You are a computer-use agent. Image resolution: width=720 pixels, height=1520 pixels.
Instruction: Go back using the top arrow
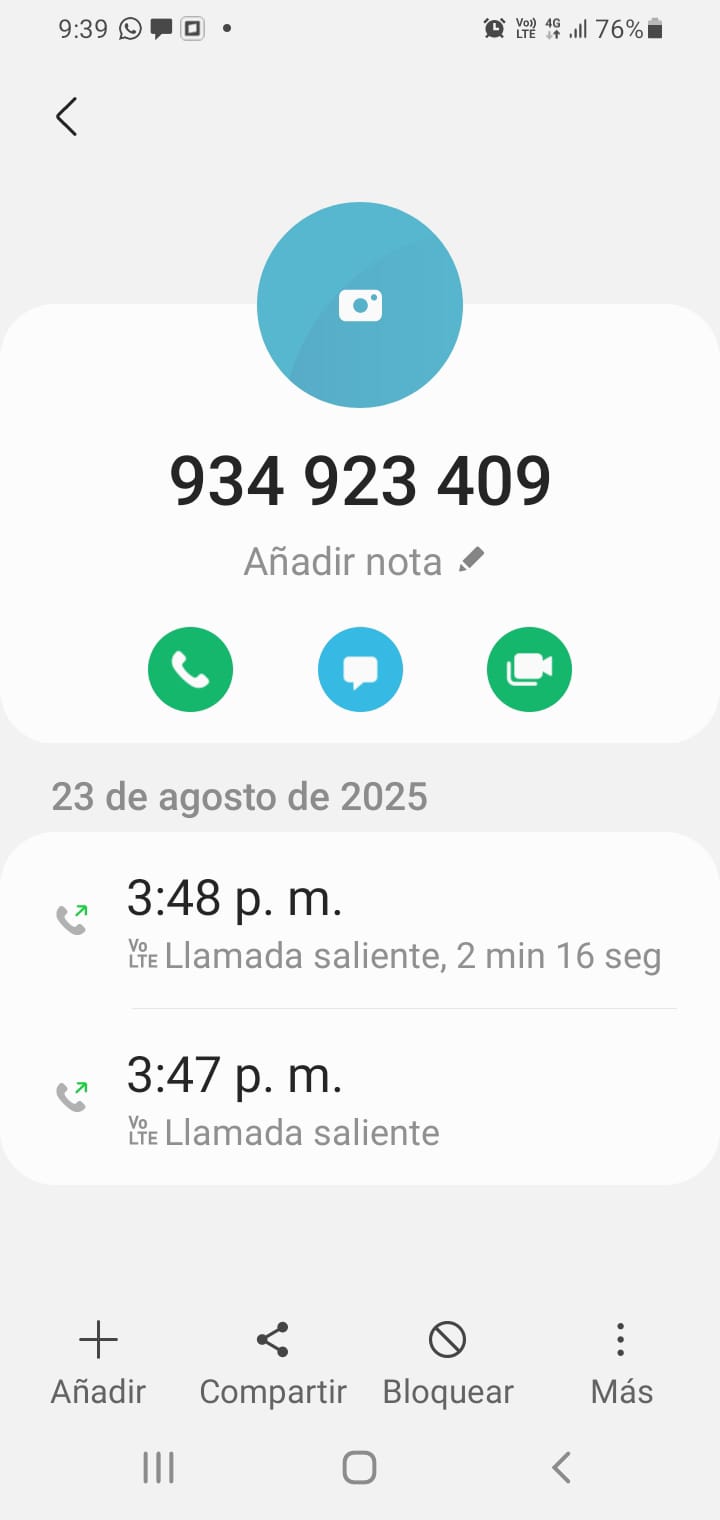(67, 117)
